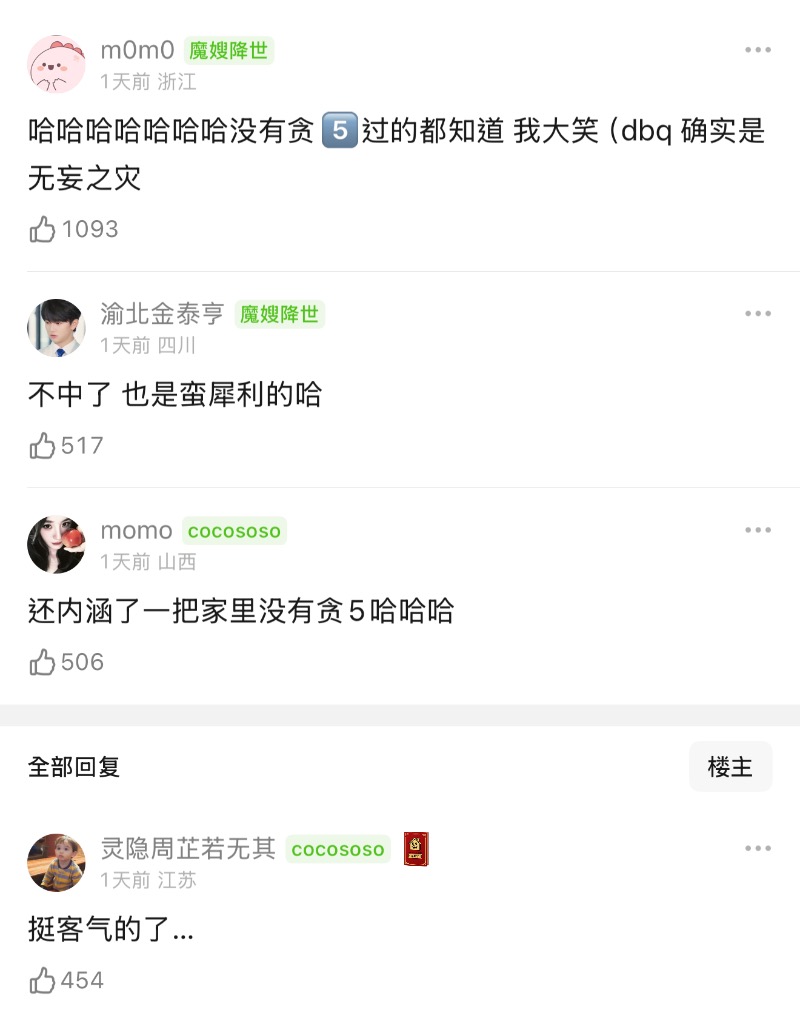The width and height of the screenshot is (800, 1018).
Task: Open overflow menu on m0m0's comment
Action: (757, 50)
